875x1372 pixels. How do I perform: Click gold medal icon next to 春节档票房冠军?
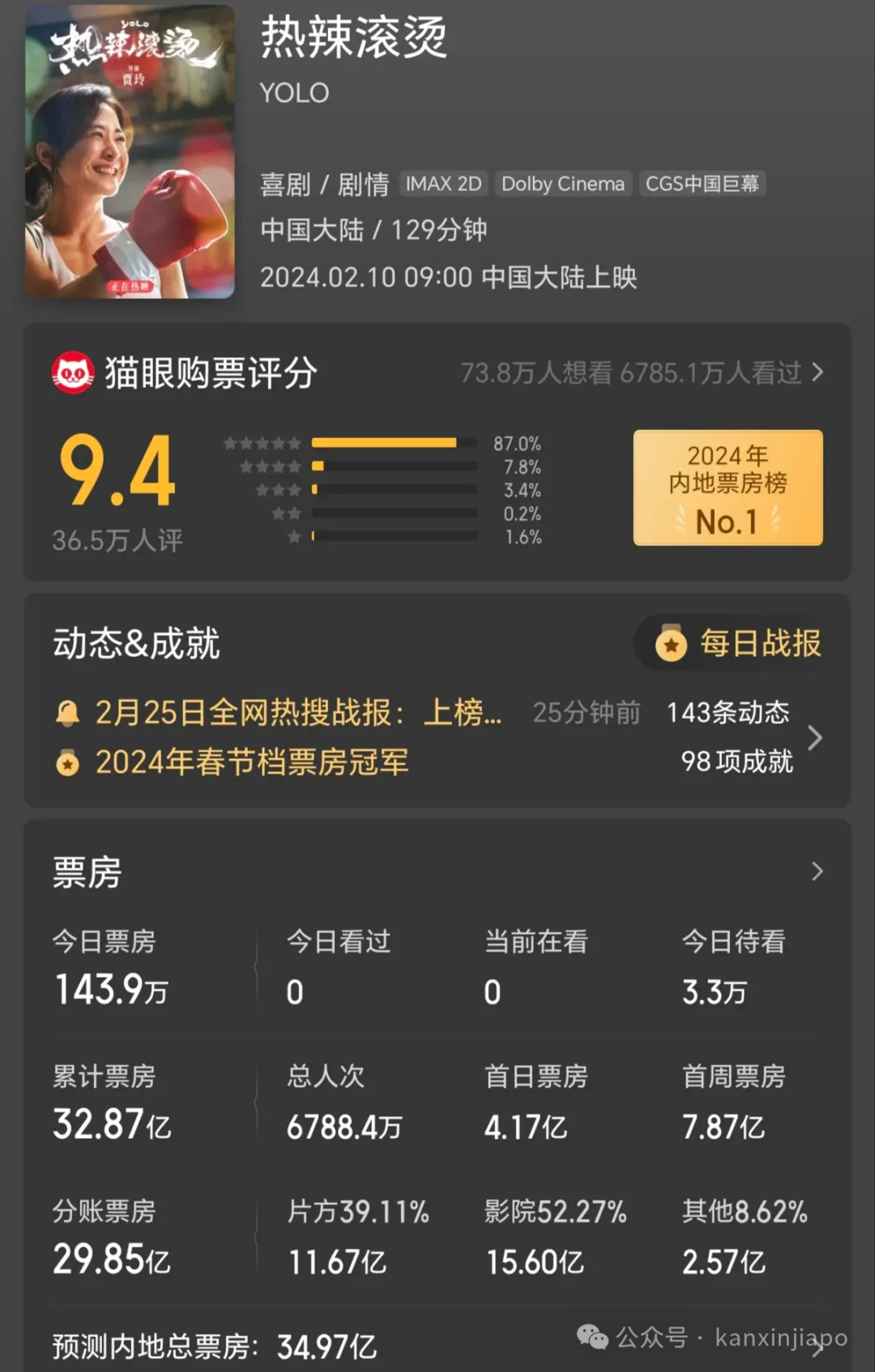point(68,761)
